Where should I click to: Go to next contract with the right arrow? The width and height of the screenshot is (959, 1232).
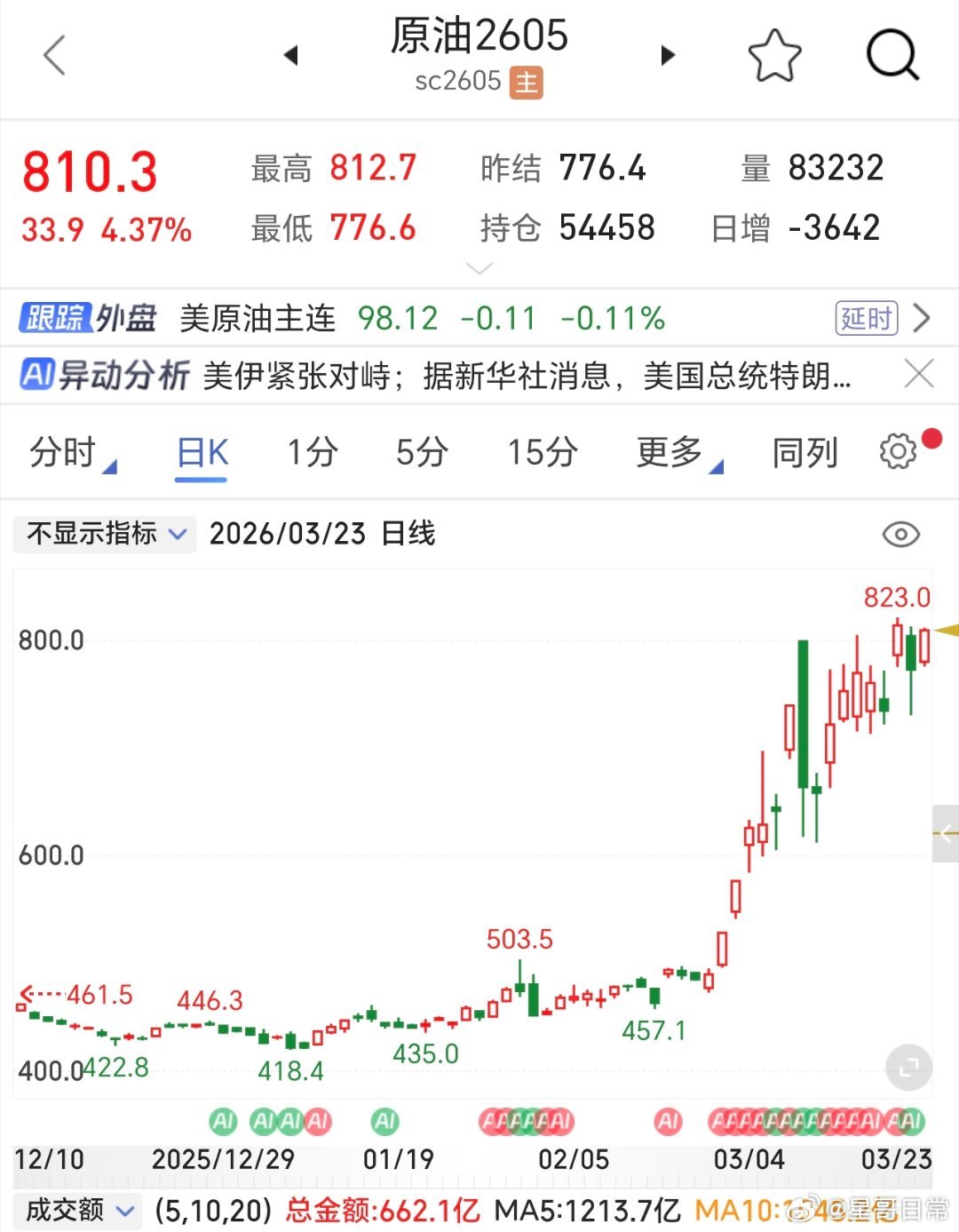(x=668, y=54)
